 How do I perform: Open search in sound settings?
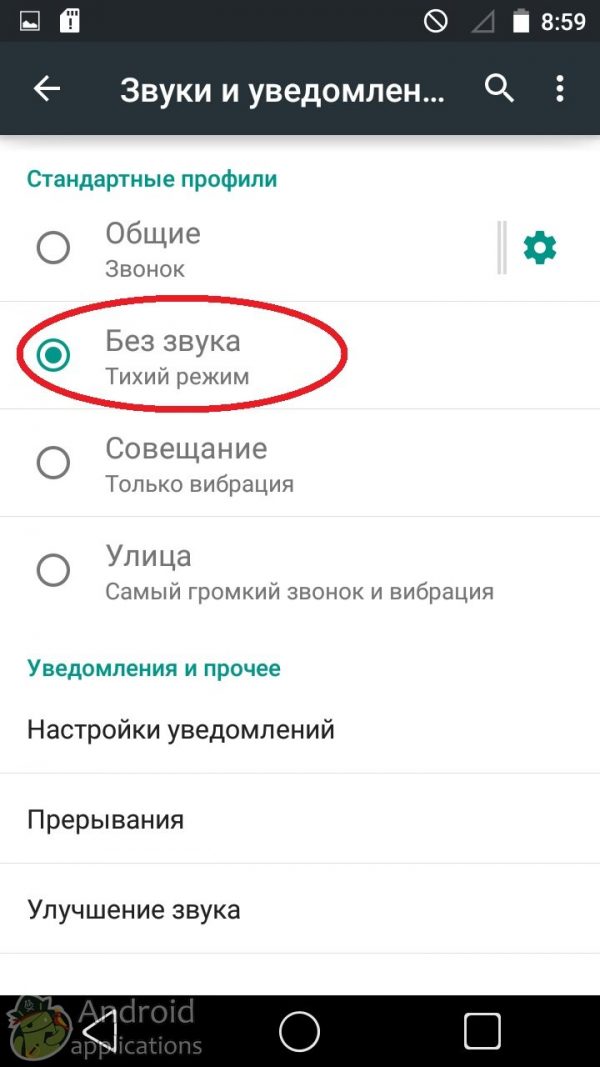499,89
